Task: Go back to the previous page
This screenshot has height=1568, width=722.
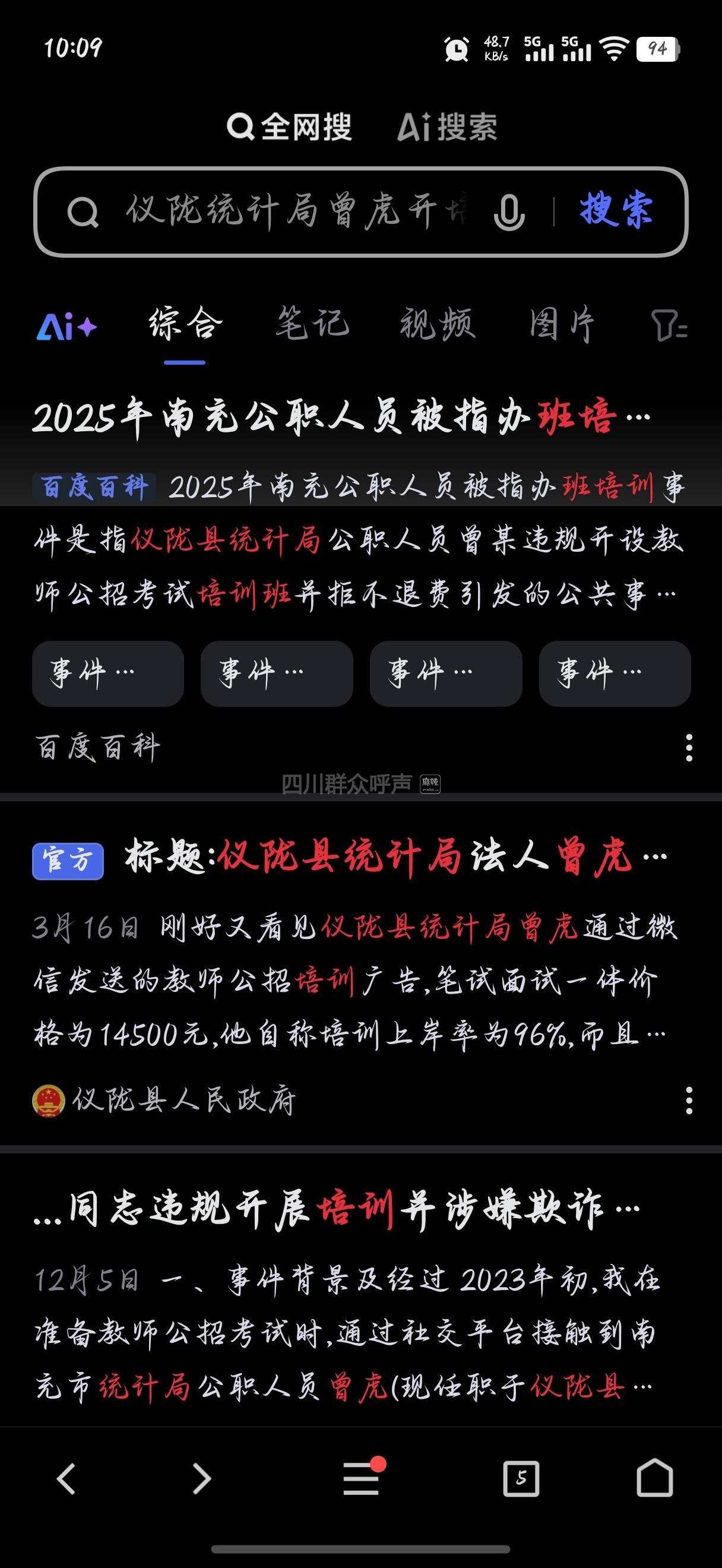Action: [66, 1478]
